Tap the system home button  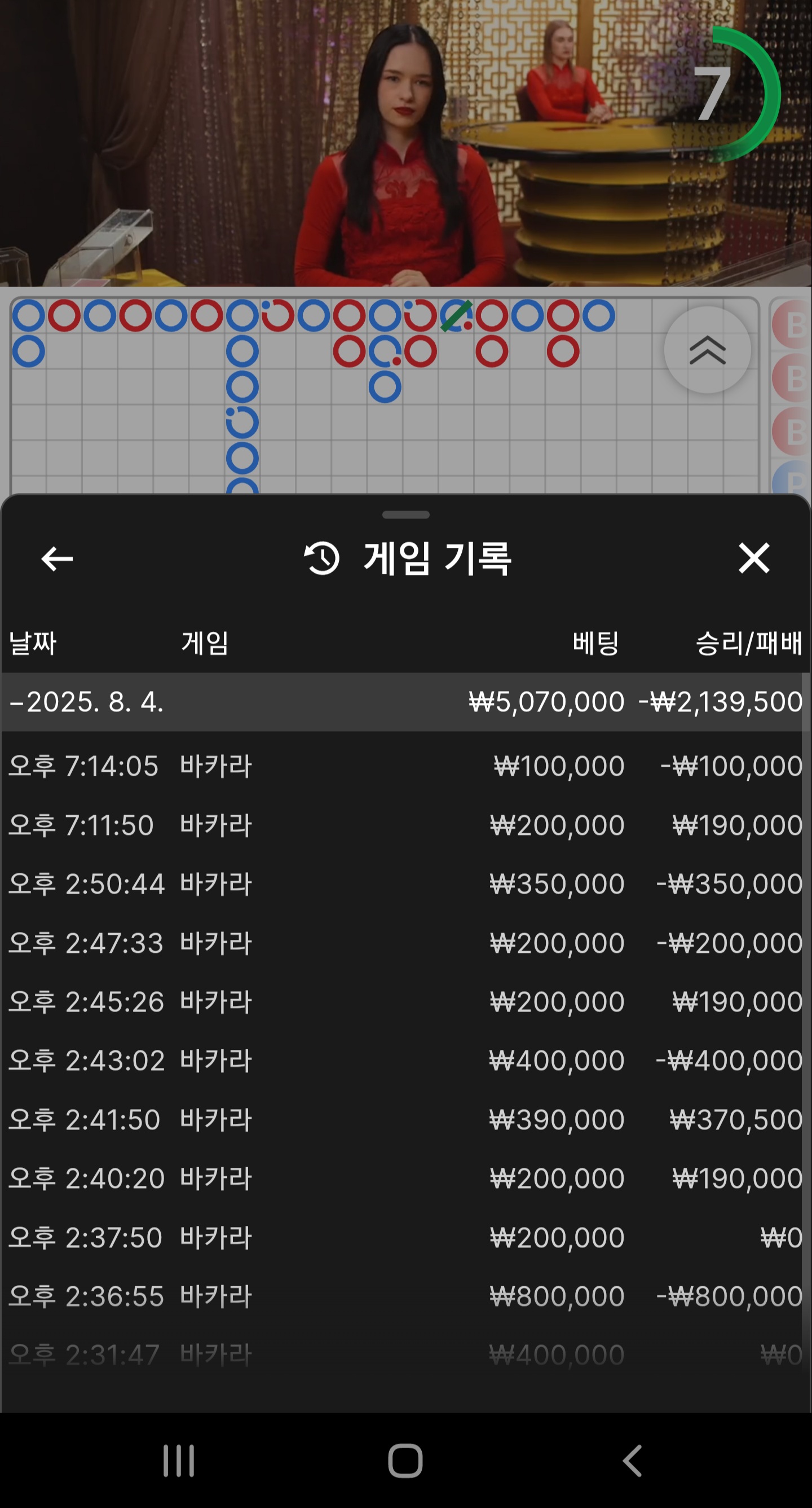pos(405,1461)
